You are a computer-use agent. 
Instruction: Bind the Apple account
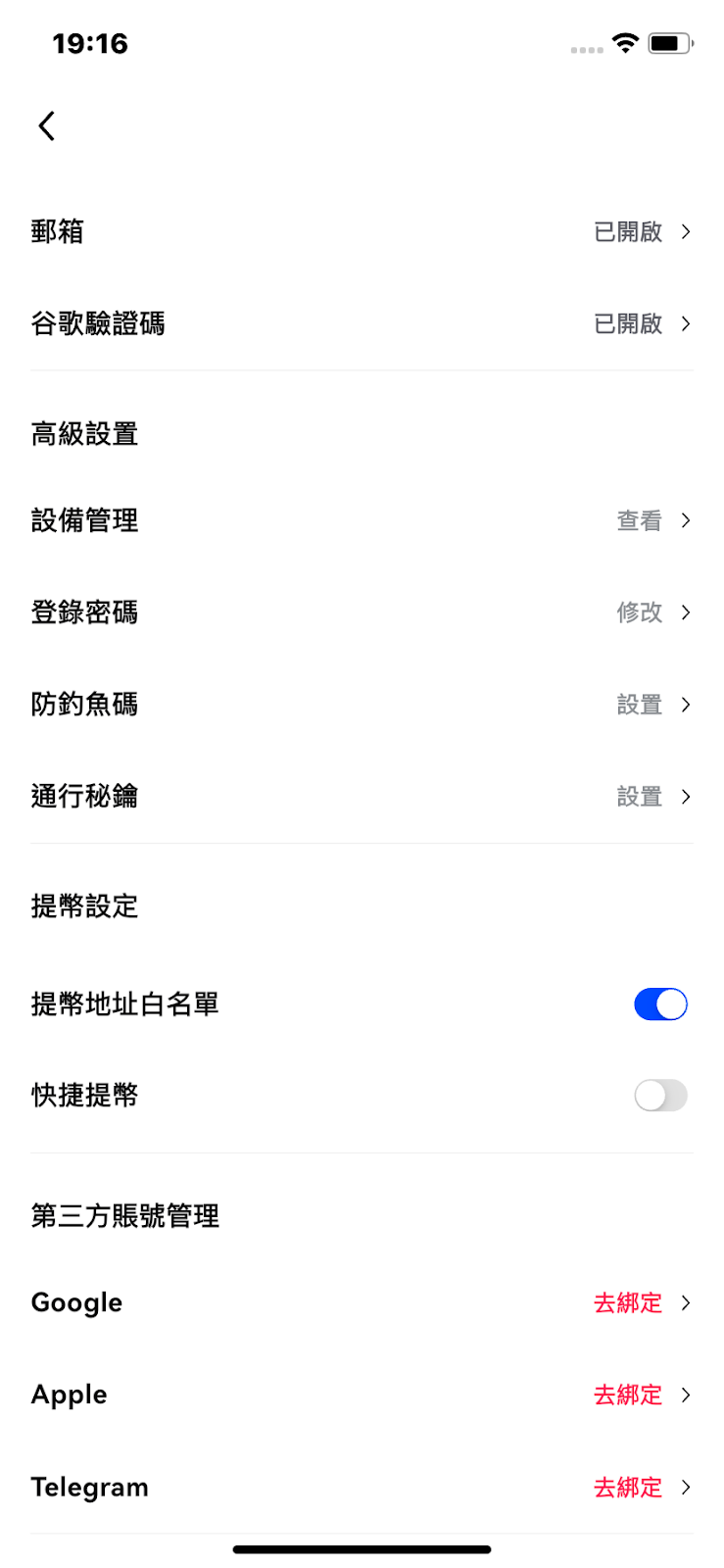(362, 1395)
